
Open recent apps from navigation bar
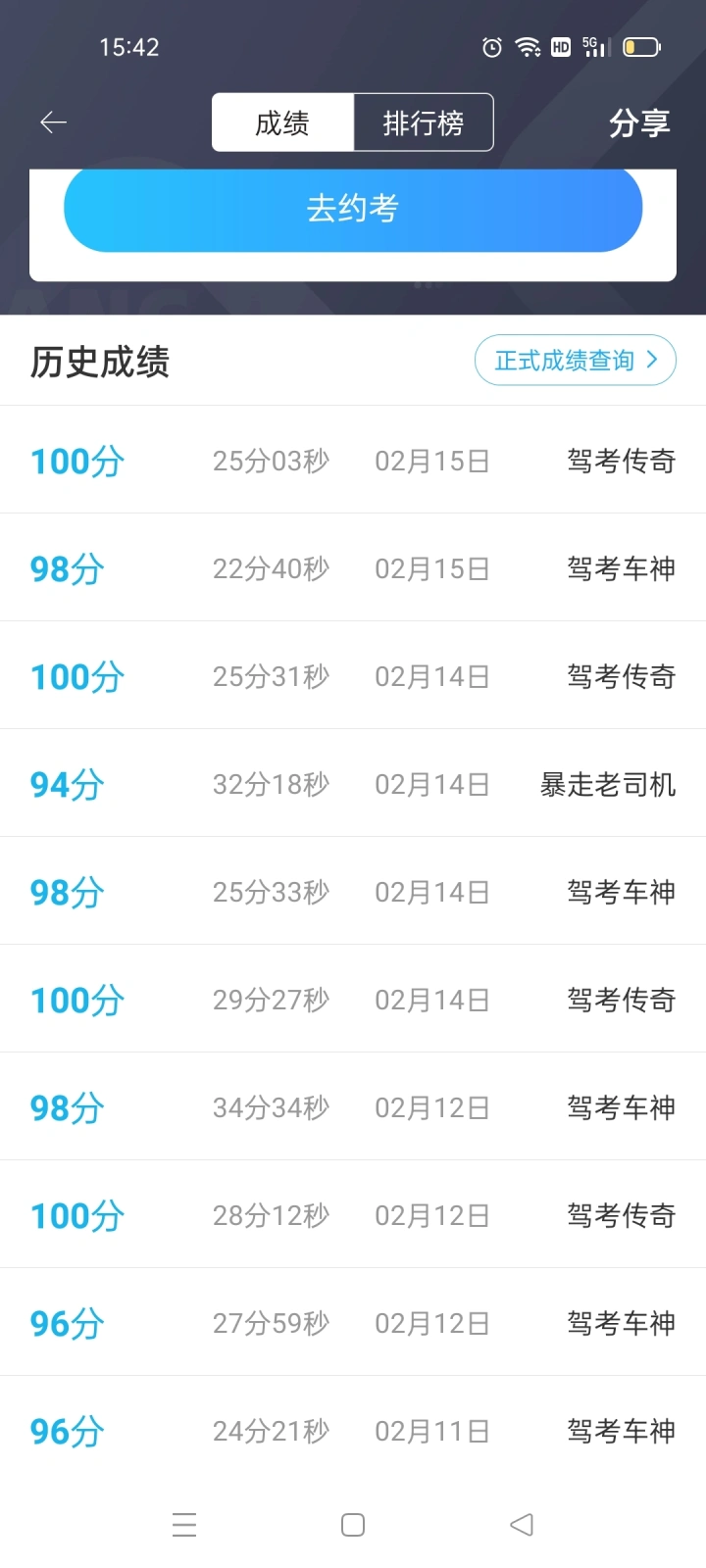pos(184,1525)
